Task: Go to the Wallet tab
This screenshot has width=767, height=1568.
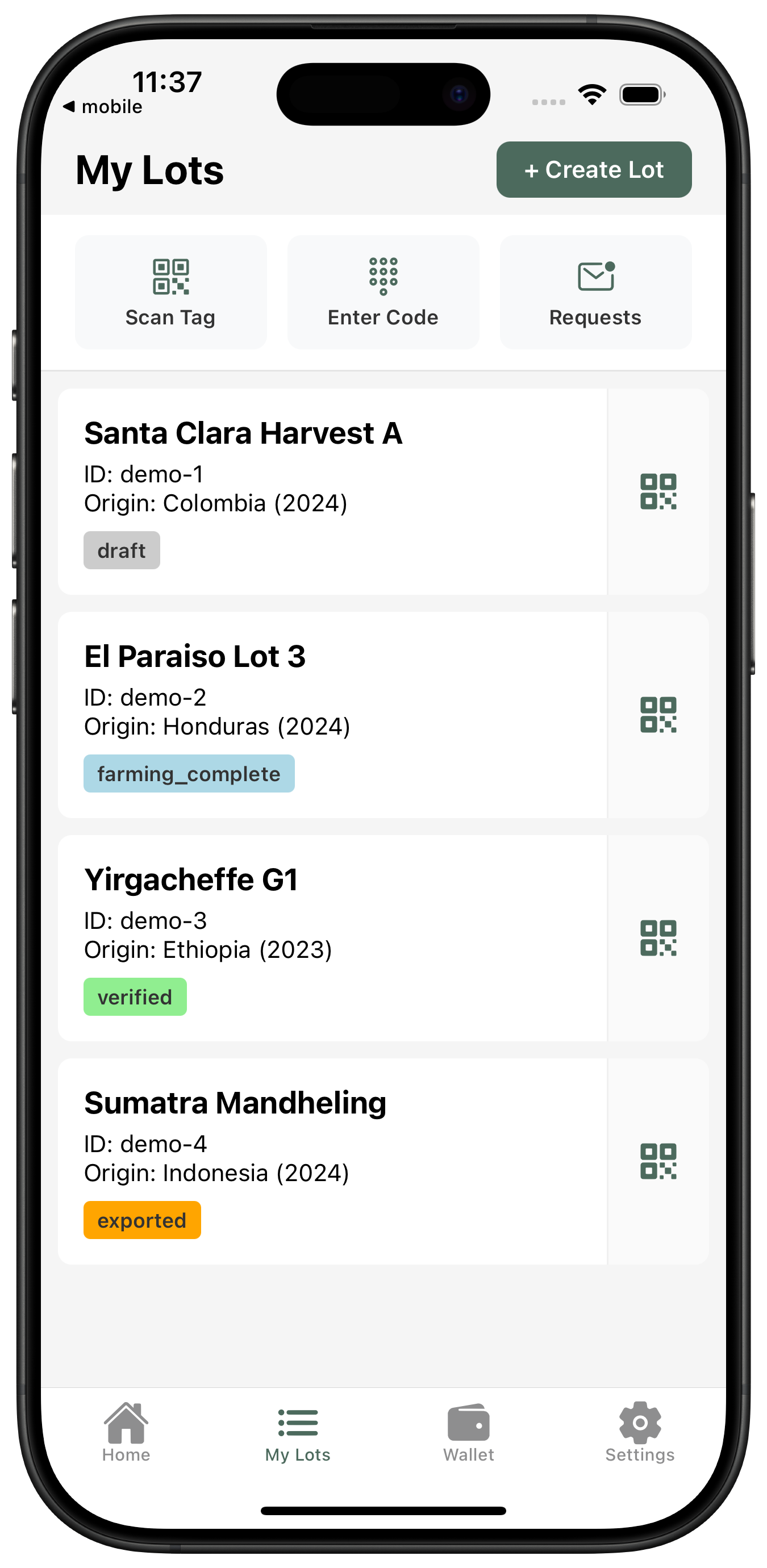Action: [468, 1432]
